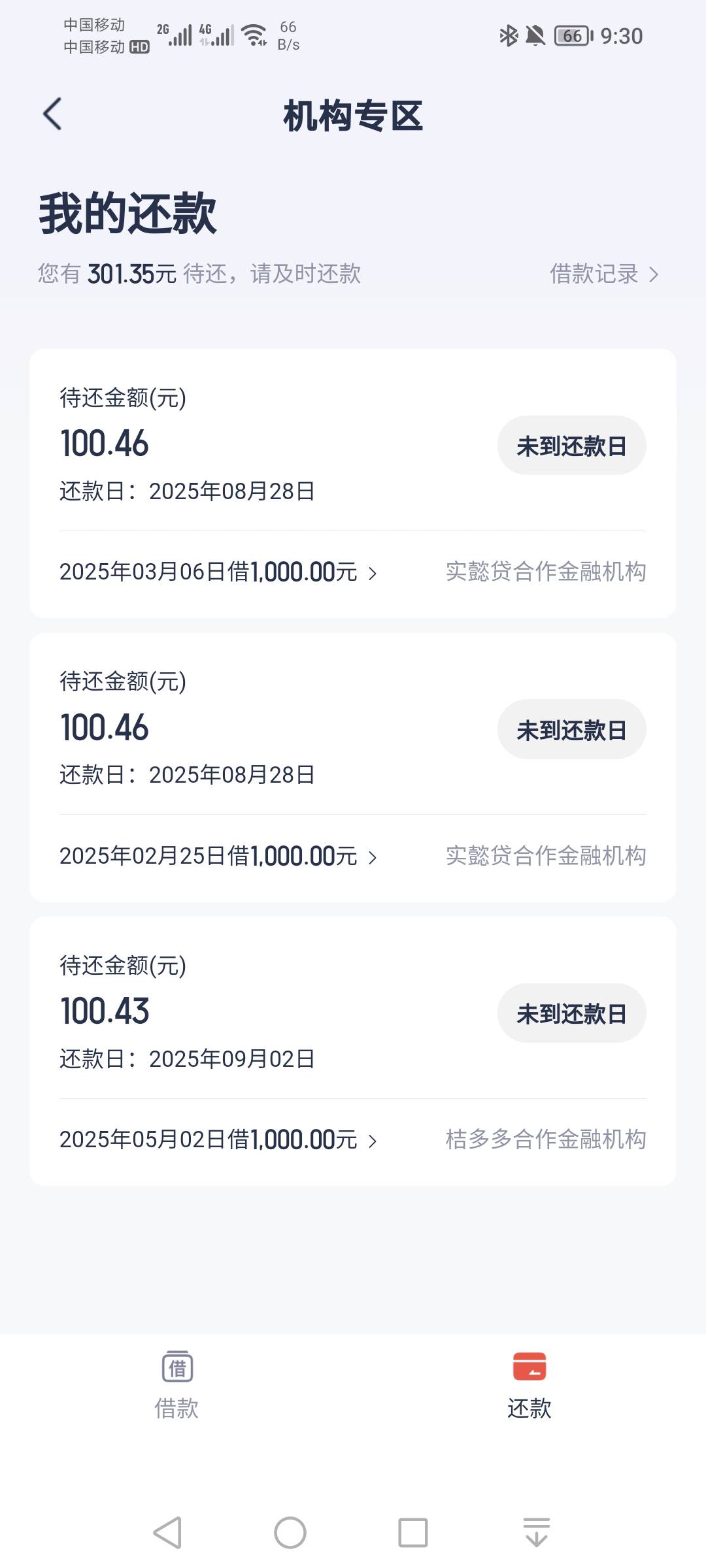Open 借款记录 loan history
Screen dimensions: 706x1568
(604, 274)
